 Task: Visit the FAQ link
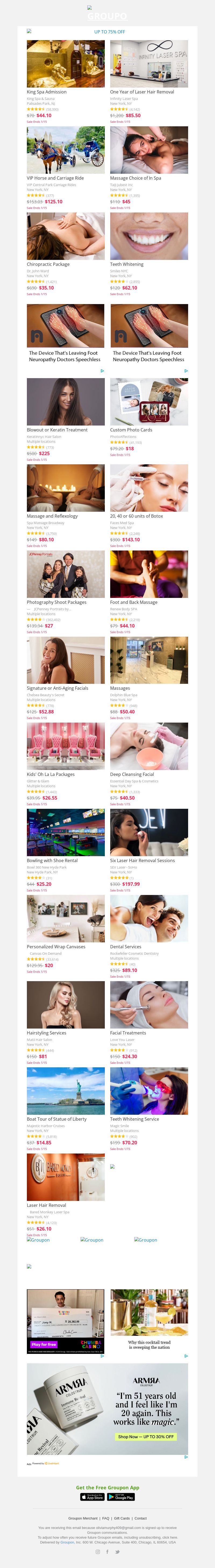click(x=106, y=1518)
